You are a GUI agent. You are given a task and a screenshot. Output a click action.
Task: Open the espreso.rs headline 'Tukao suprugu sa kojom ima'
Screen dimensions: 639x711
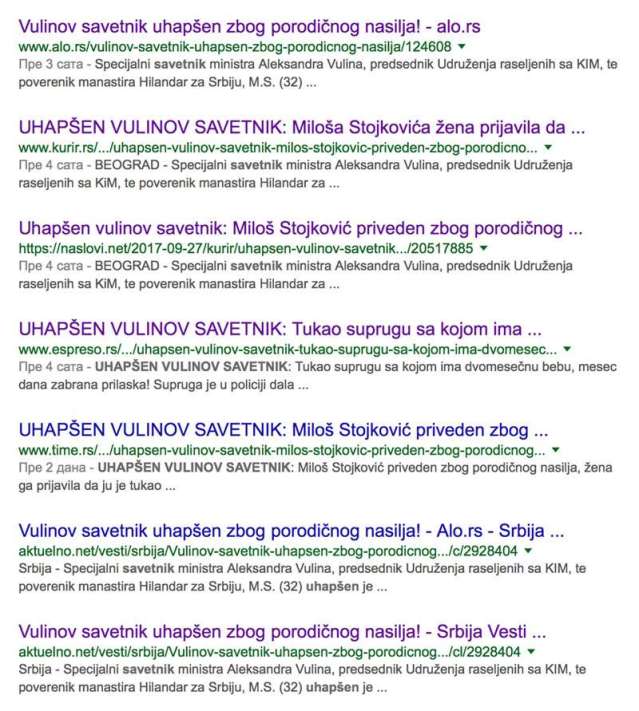click(x=280, y=329)
